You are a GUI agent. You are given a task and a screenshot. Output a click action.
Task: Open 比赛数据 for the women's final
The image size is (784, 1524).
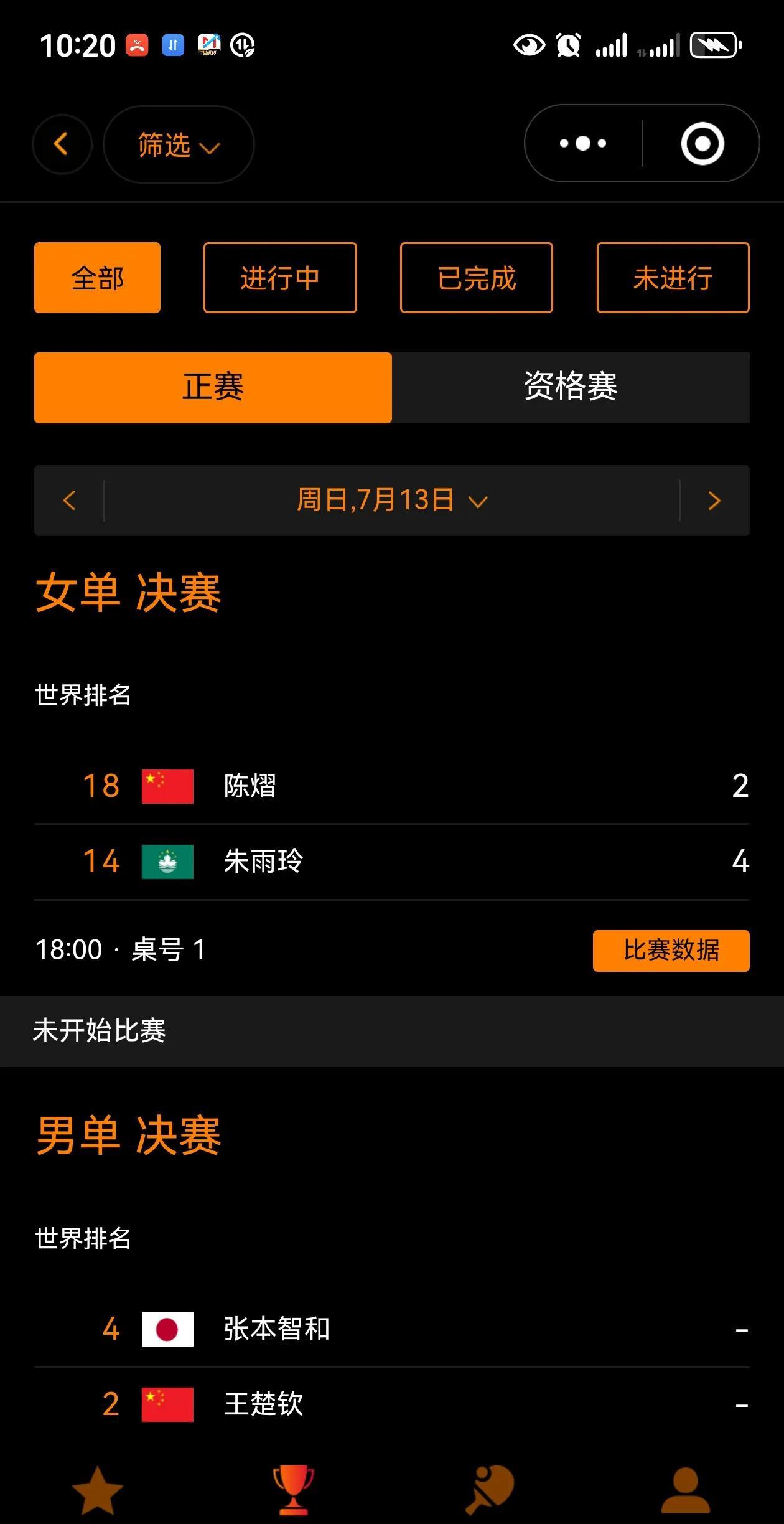[x=671, y=951]
